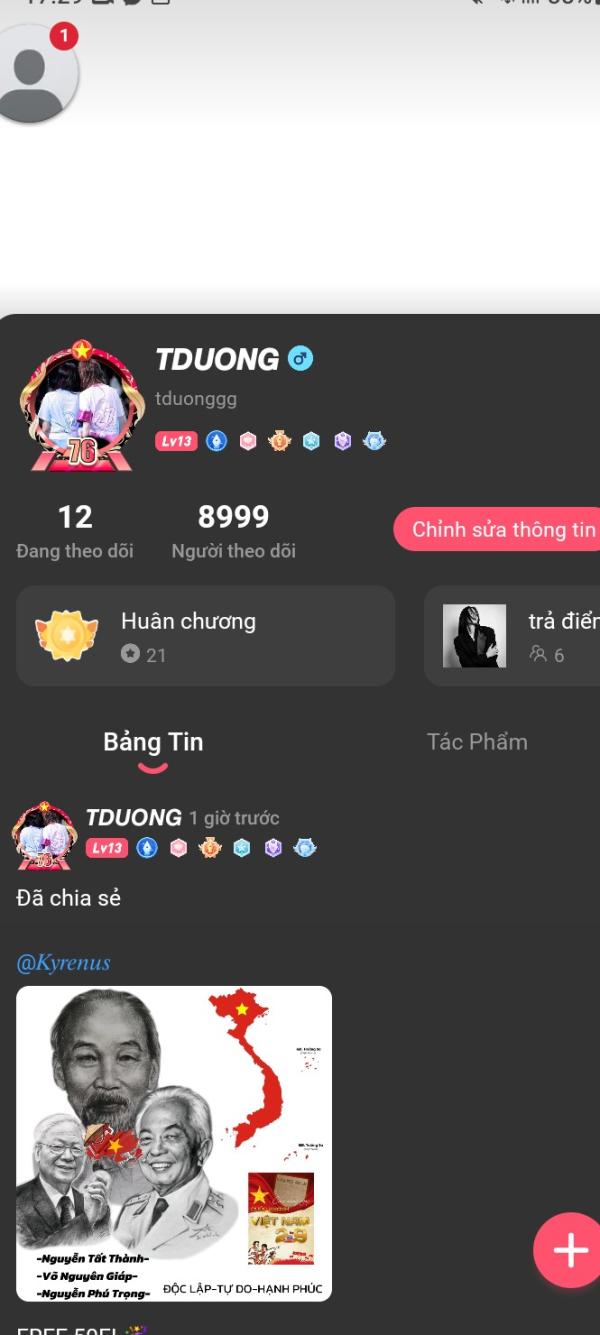Select the Bảng Tin tab

[x=153, y=742]
